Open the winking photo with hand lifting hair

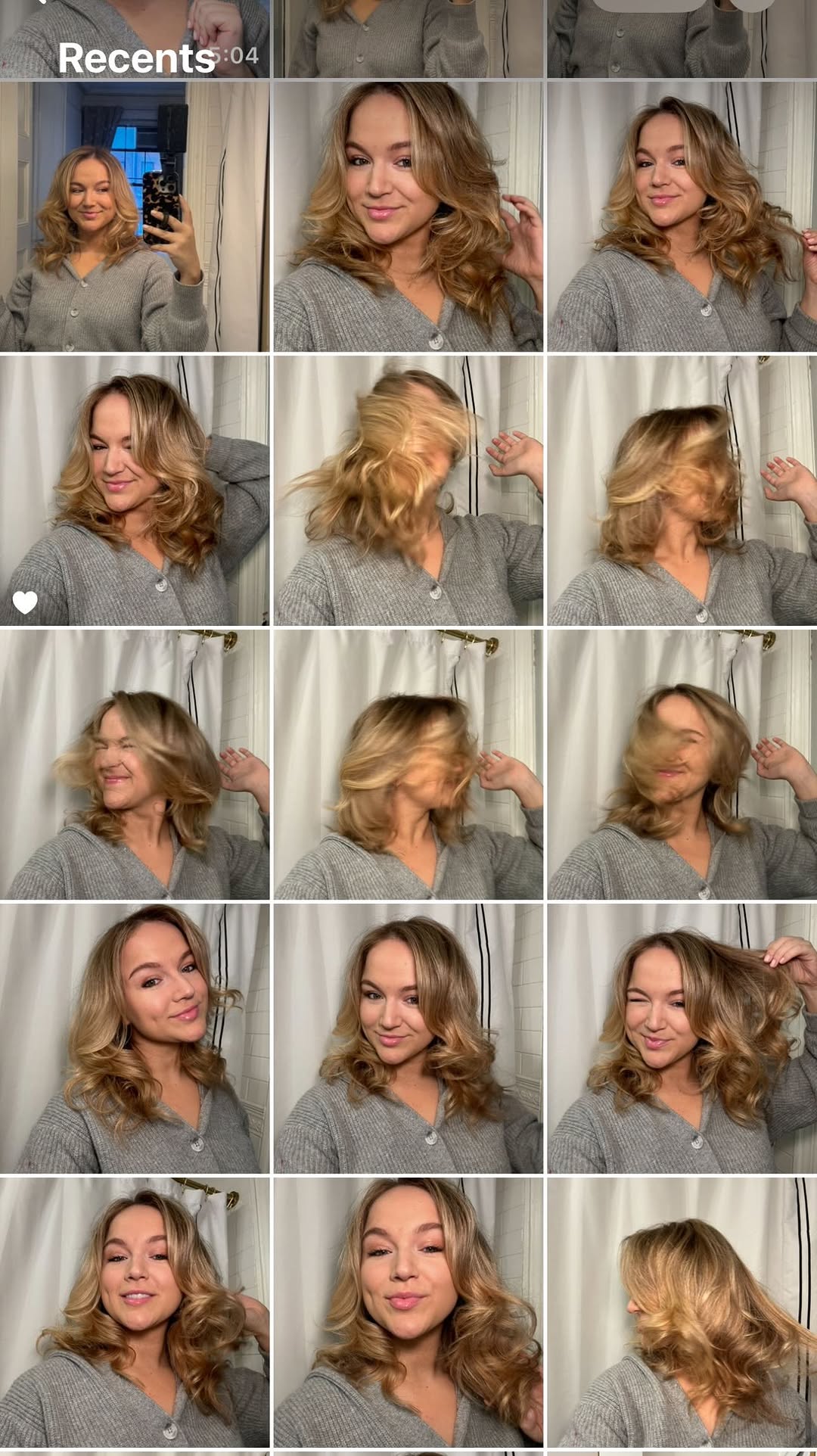(x=682, y=1038)
